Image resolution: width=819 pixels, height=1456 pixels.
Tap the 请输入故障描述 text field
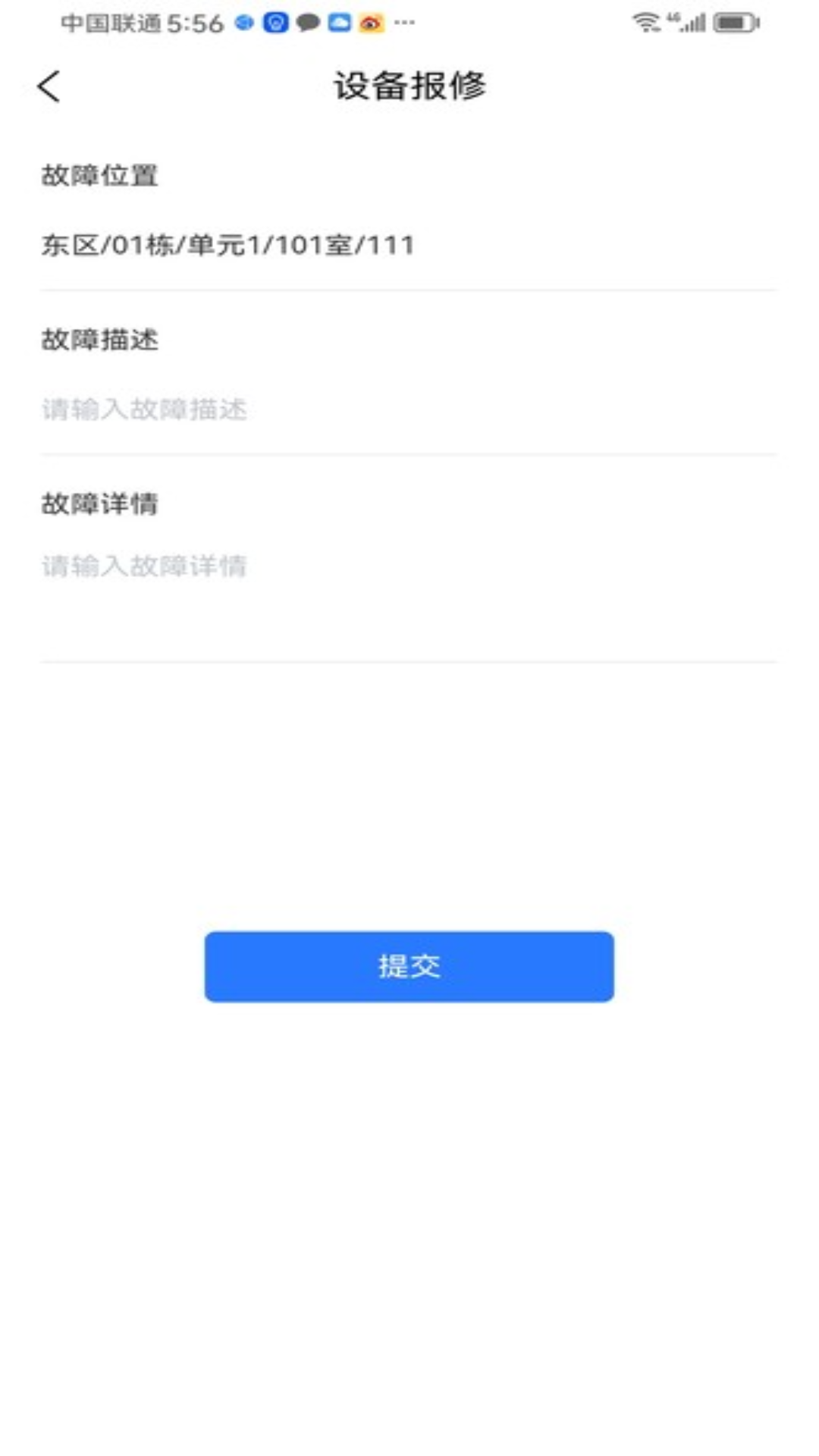point(408,409)
